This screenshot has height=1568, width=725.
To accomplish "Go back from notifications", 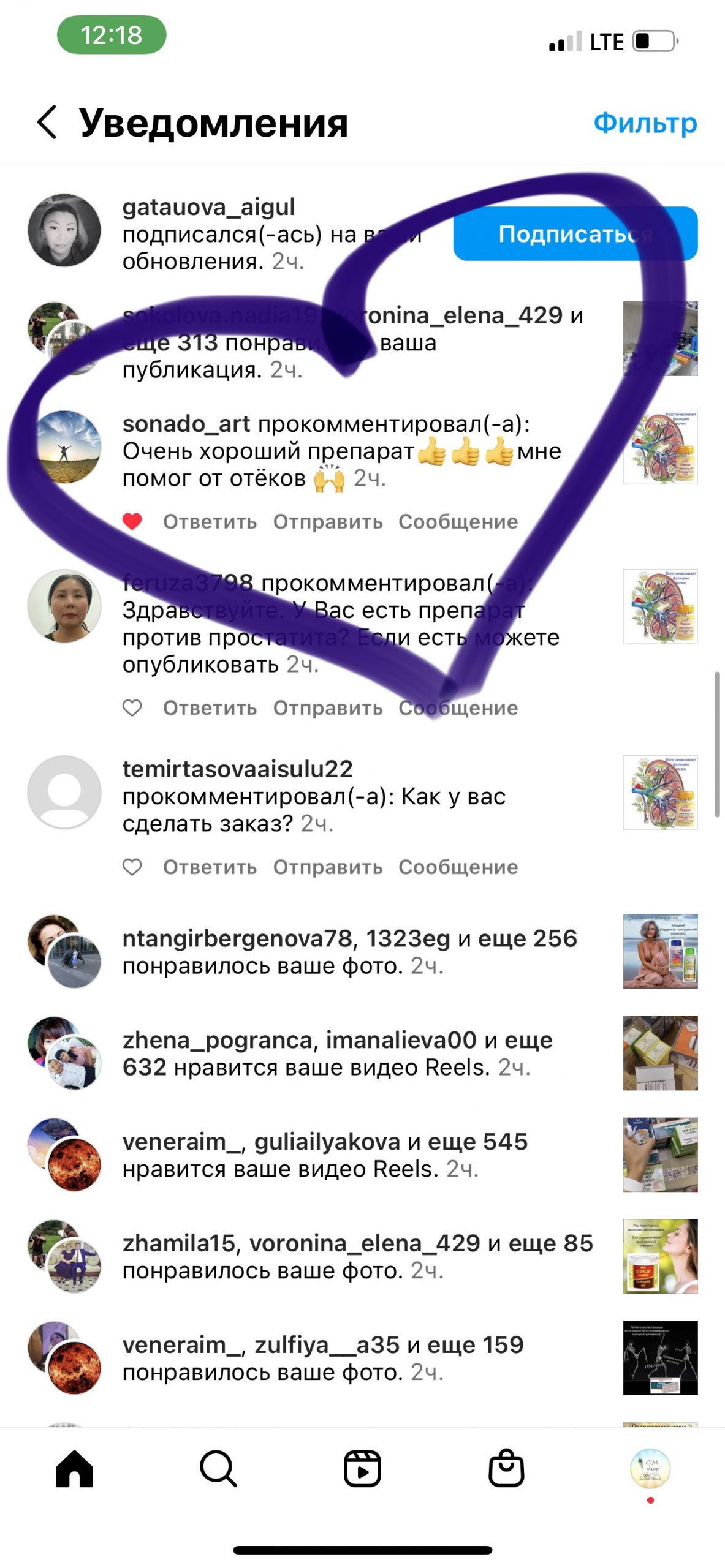I will click(x=47, y=123).
